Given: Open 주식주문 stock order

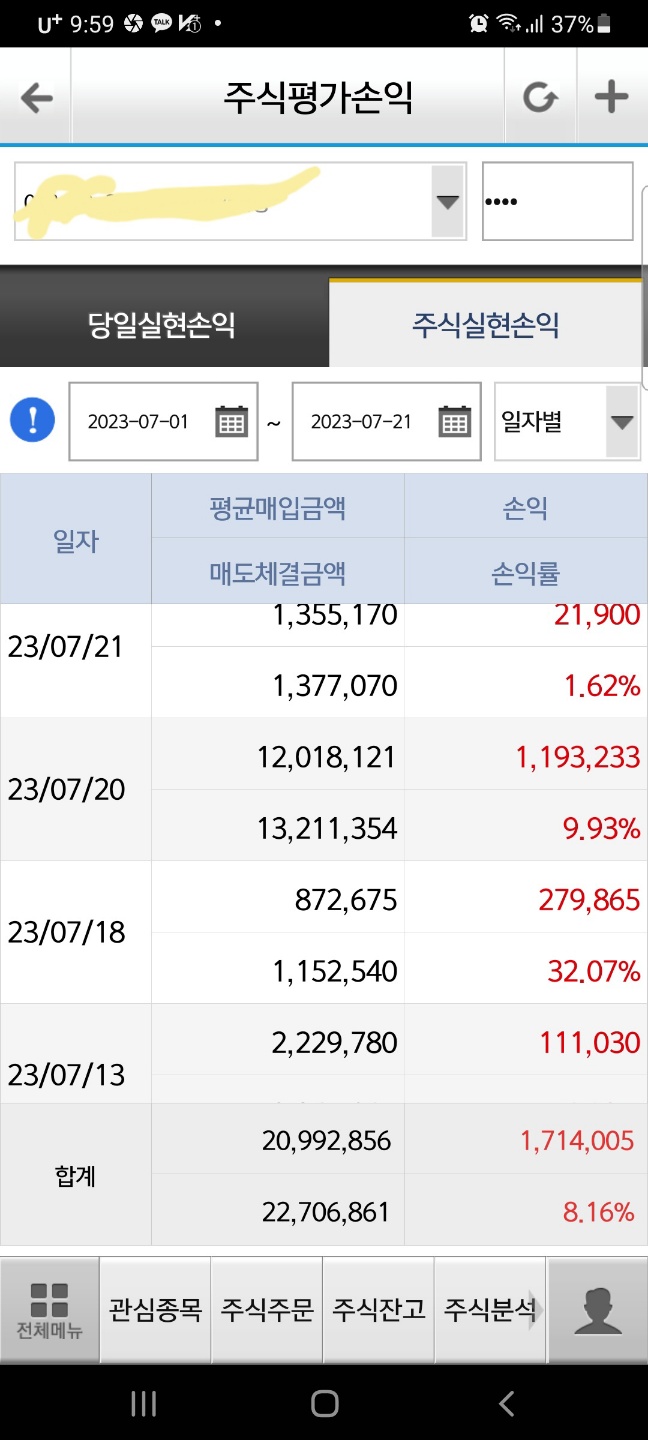Looking at the screenshot, I should point(267,1310).
